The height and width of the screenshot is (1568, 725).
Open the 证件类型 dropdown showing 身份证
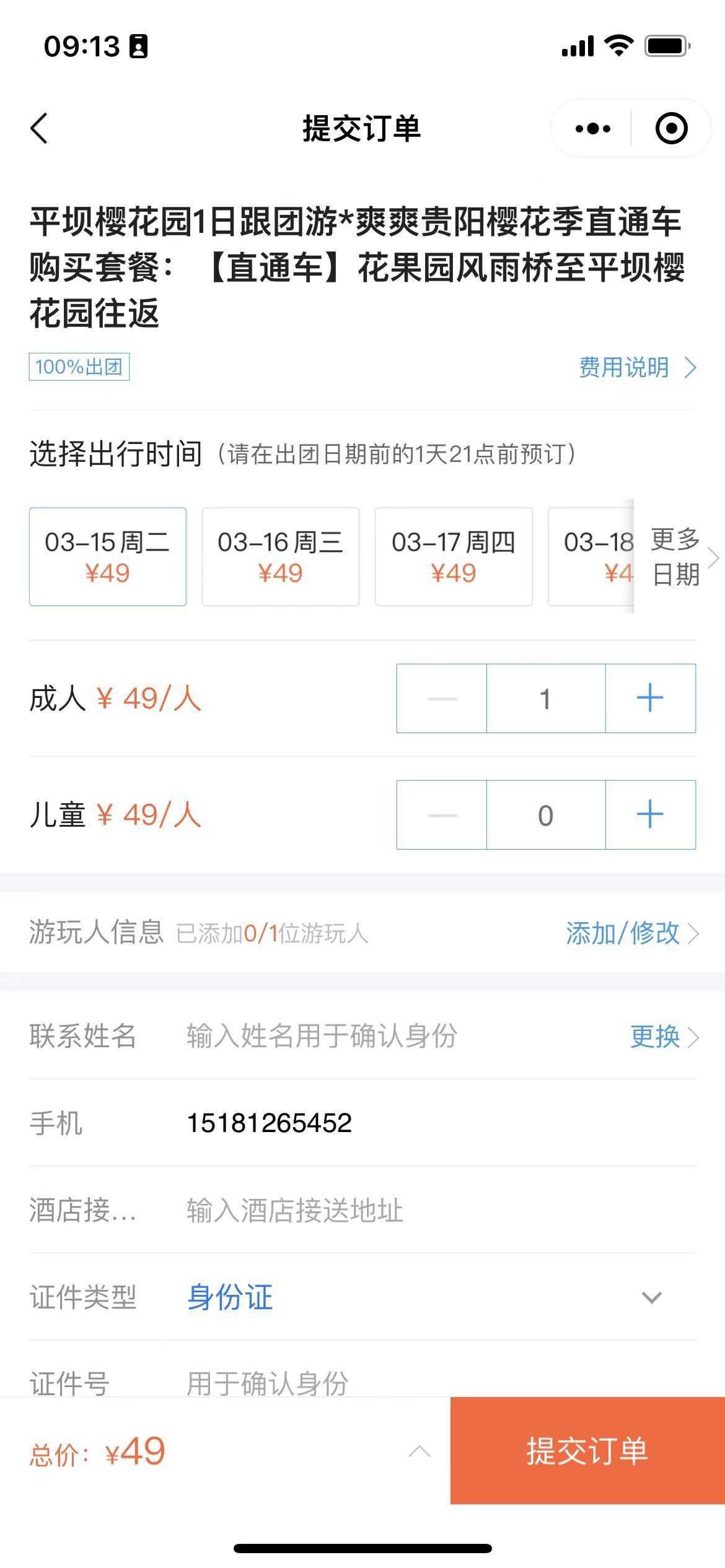click(x=421, y=1297)
